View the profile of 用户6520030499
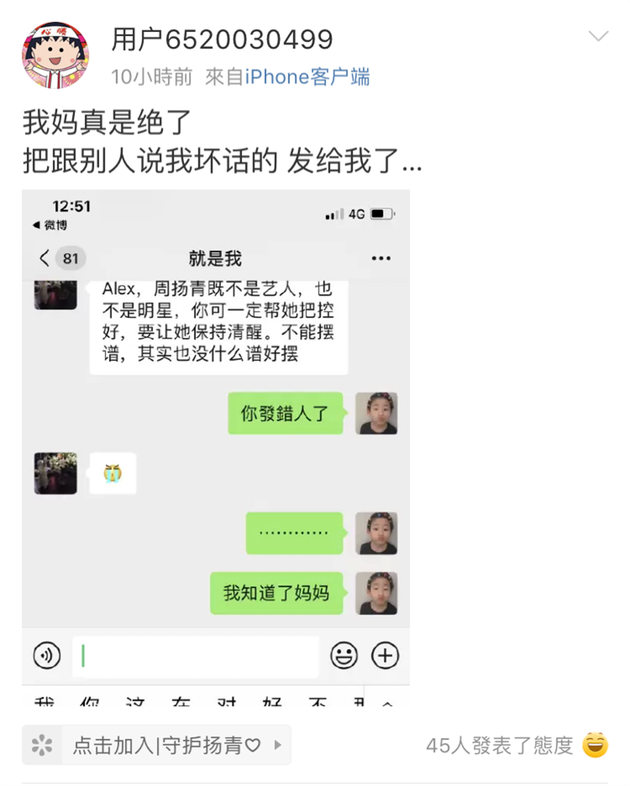Image resolution: width=630 pixels, height=786 pixels. click(x=221, y=39)
